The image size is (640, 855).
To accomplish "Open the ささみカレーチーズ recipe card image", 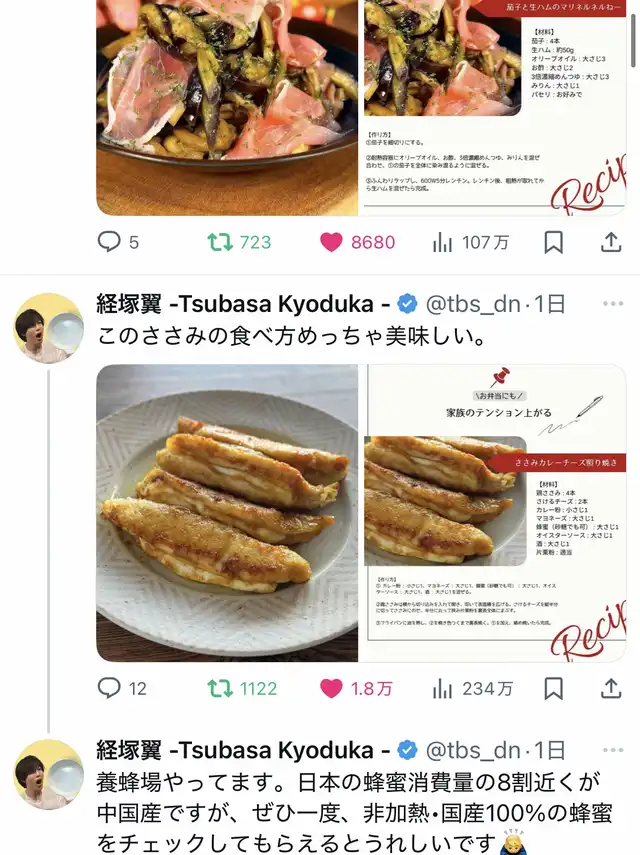I will [x=495, y=513].
